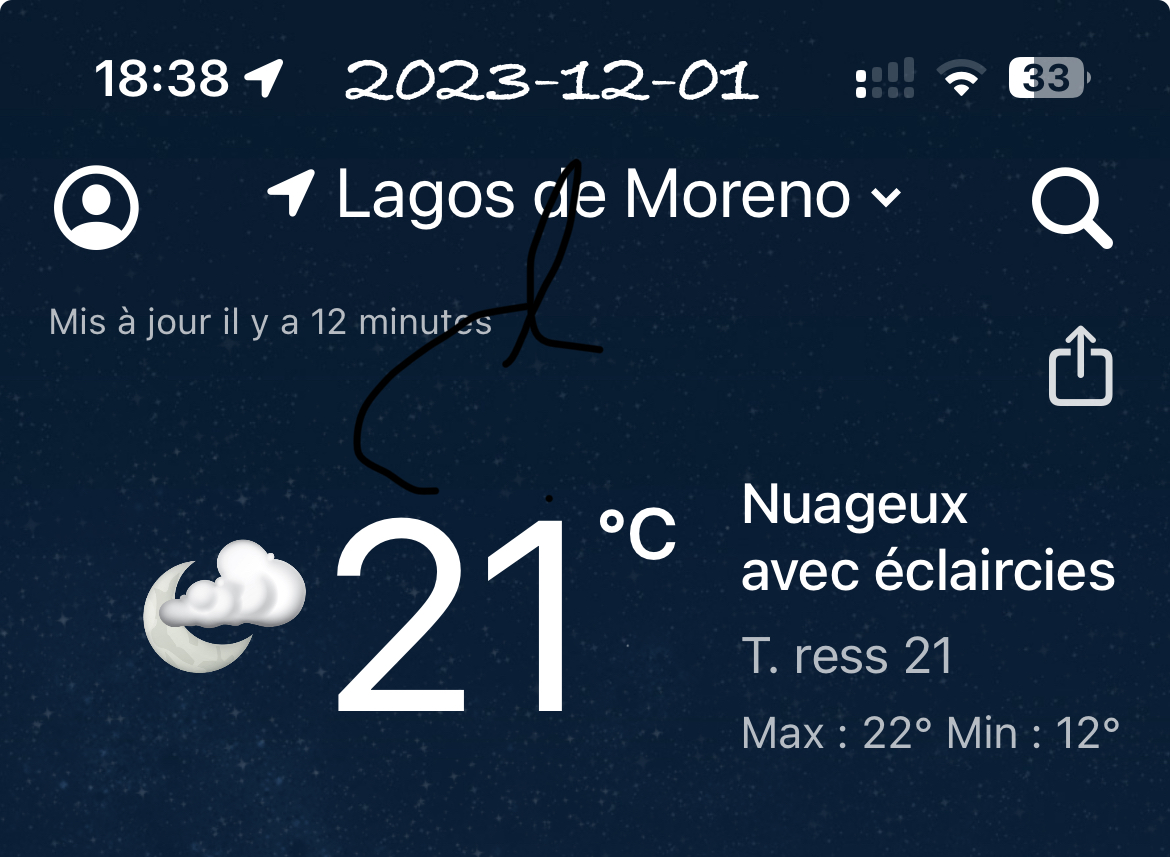Expand the Lagos de Moreno location dropdown
The width and height of the screenshot is (1170, 857).
(x=886, y=197)
